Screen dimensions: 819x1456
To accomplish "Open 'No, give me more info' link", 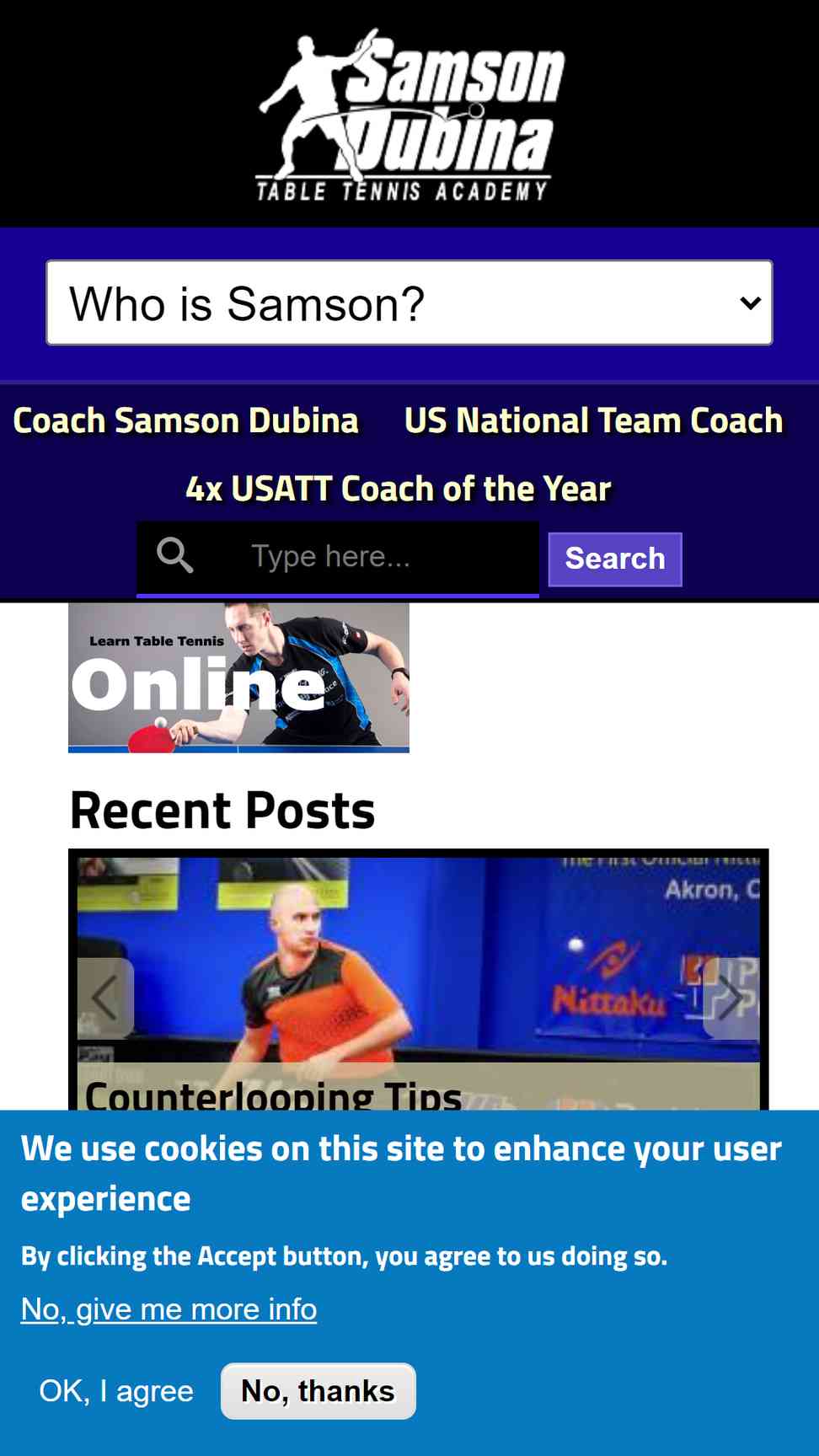I will coord(169,1309).
